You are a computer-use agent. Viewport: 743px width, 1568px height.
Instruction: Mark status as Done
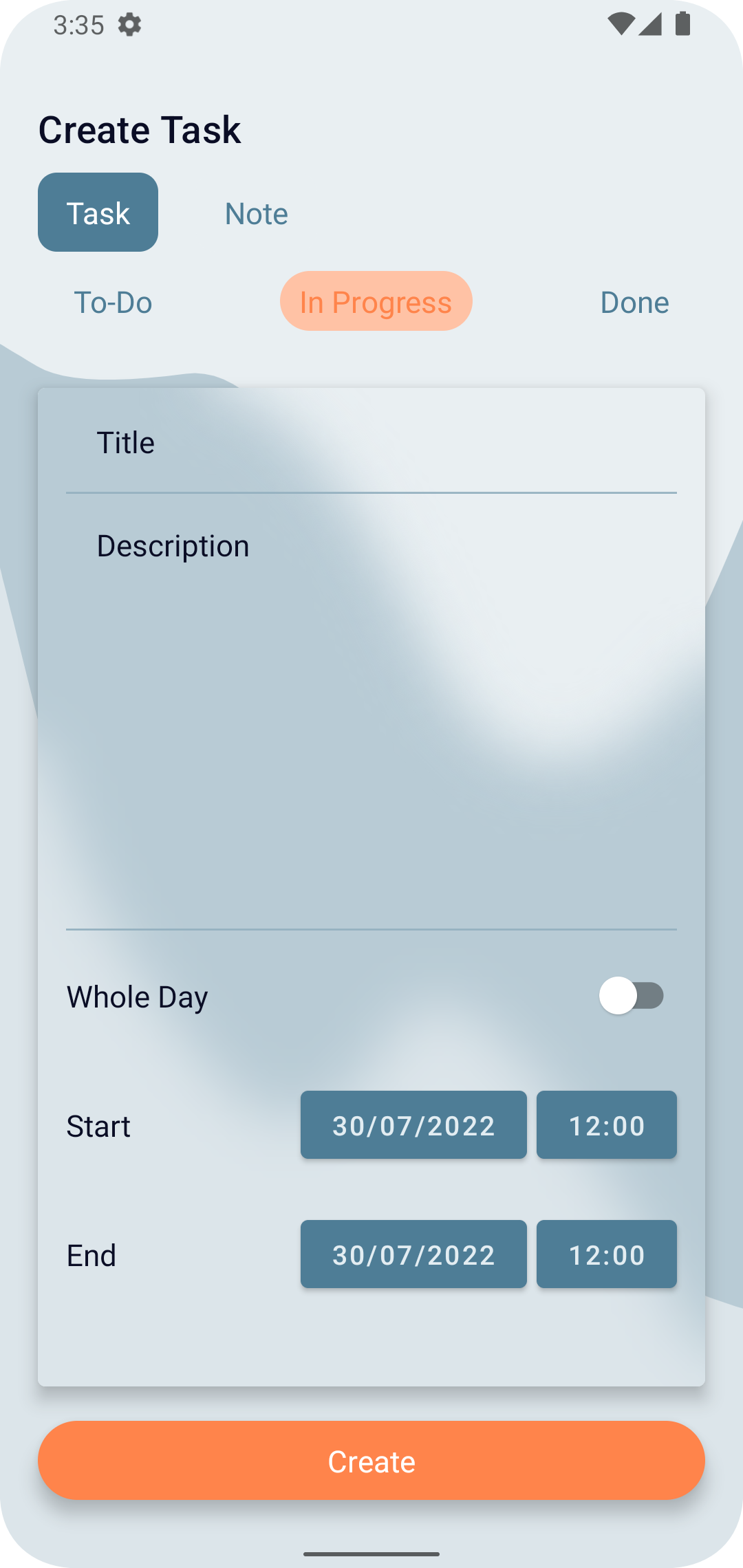click(634, 302)
